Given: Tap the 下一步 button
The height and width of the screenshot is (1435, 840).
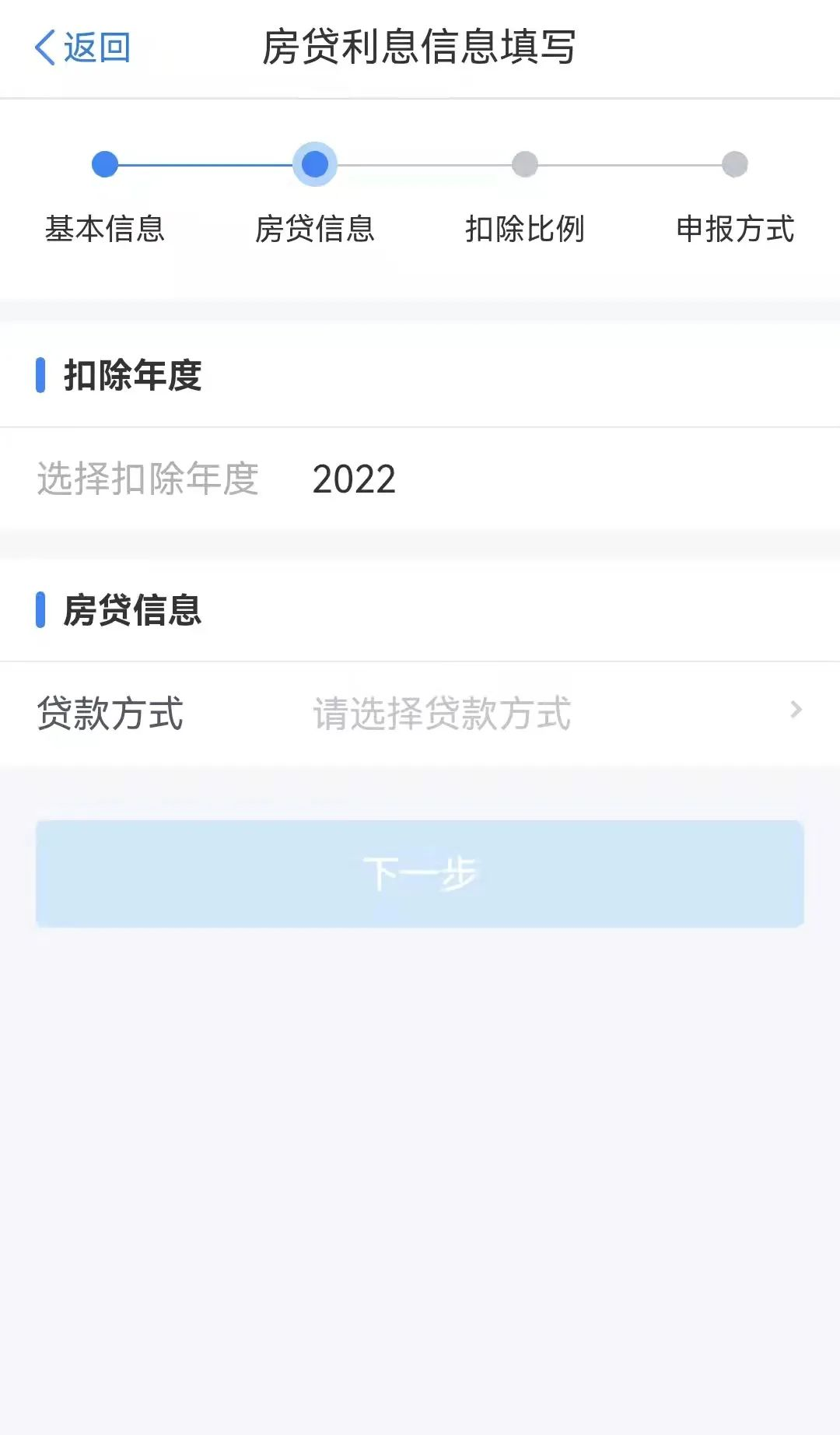Looking at the screenshot, I should coord(420,873).
